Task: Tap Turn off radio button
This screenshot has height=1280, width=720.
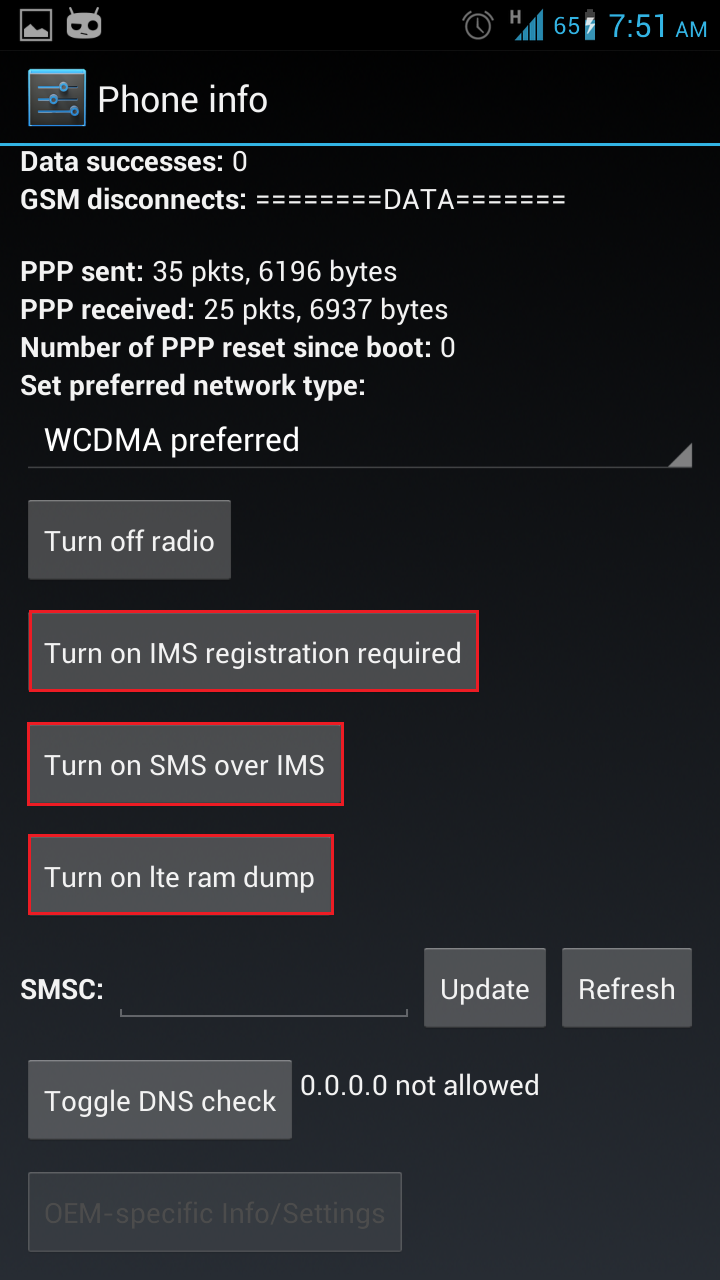Action: pyautogui.click(x=130, y=541)
